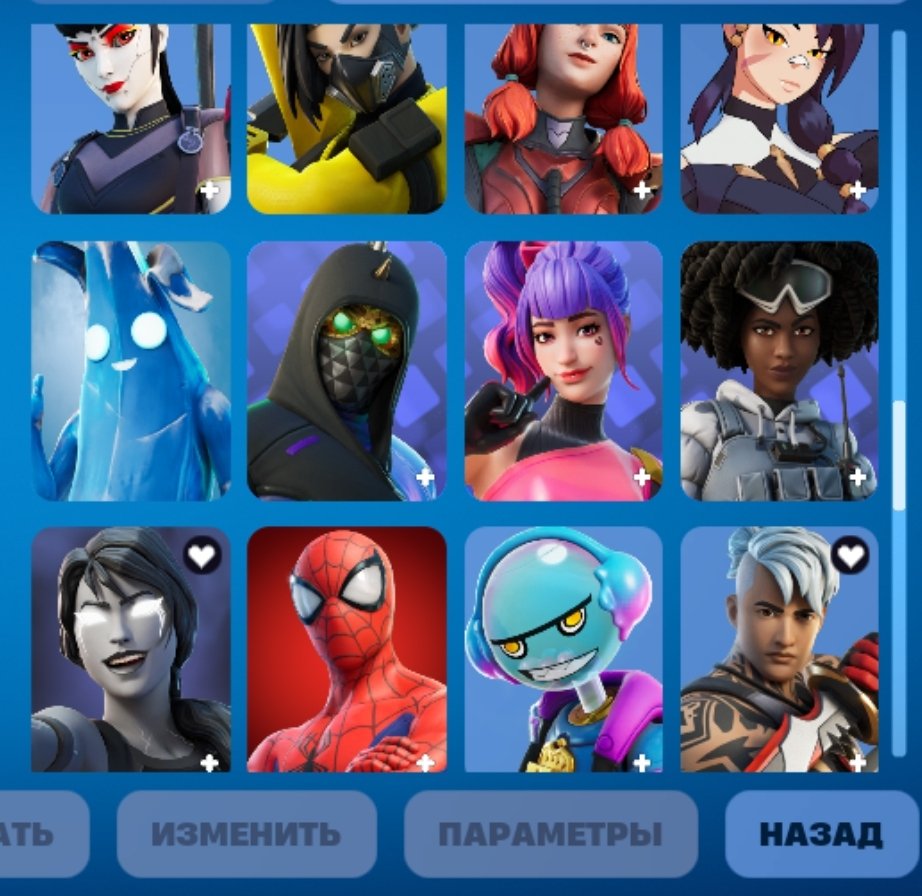Pick the pale-faced woman with red eyeshadow
Image resolution: width=922 pixels, height=896 pixels.
pyautogui.click(x=131, y=120)
